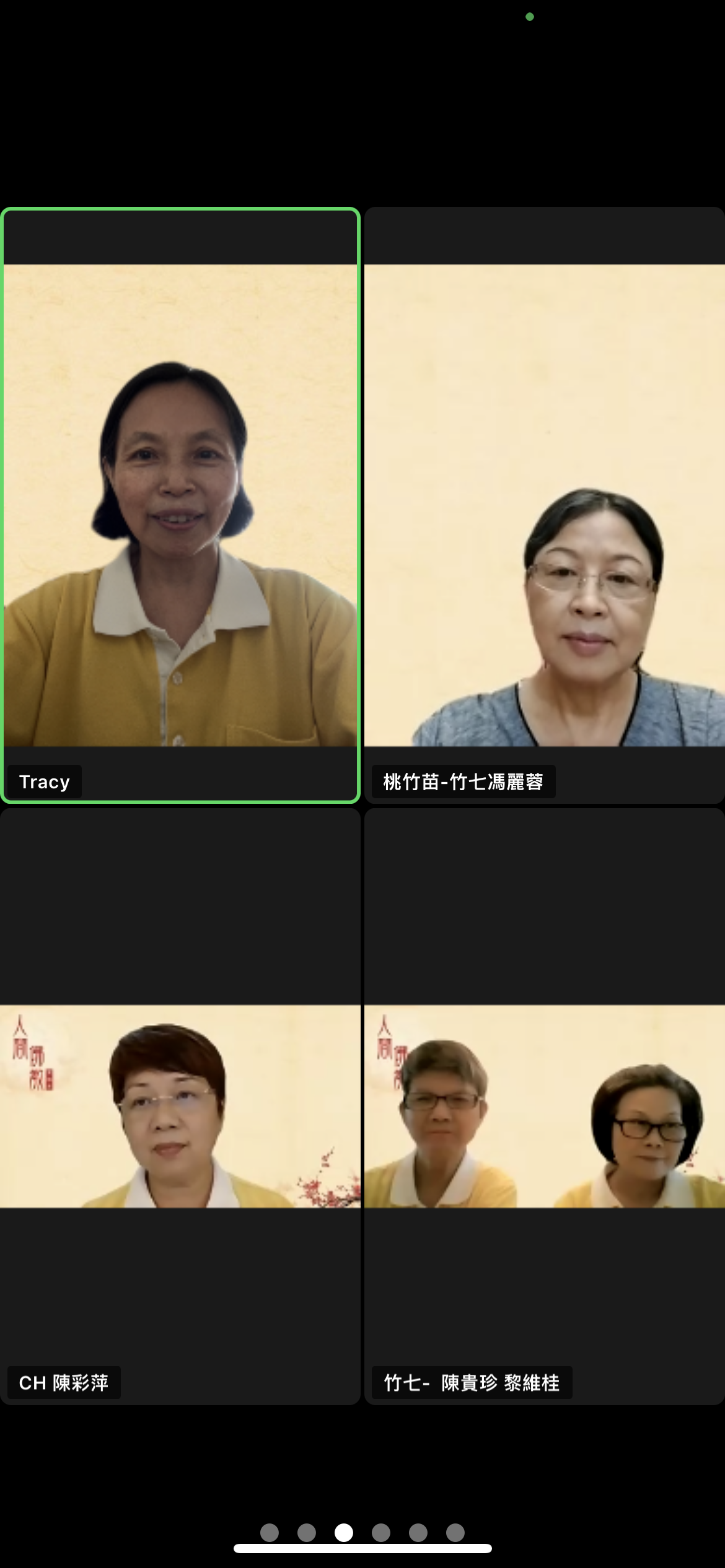
Task: Select Tracy's video tile
Action: [x=180, y=505]
